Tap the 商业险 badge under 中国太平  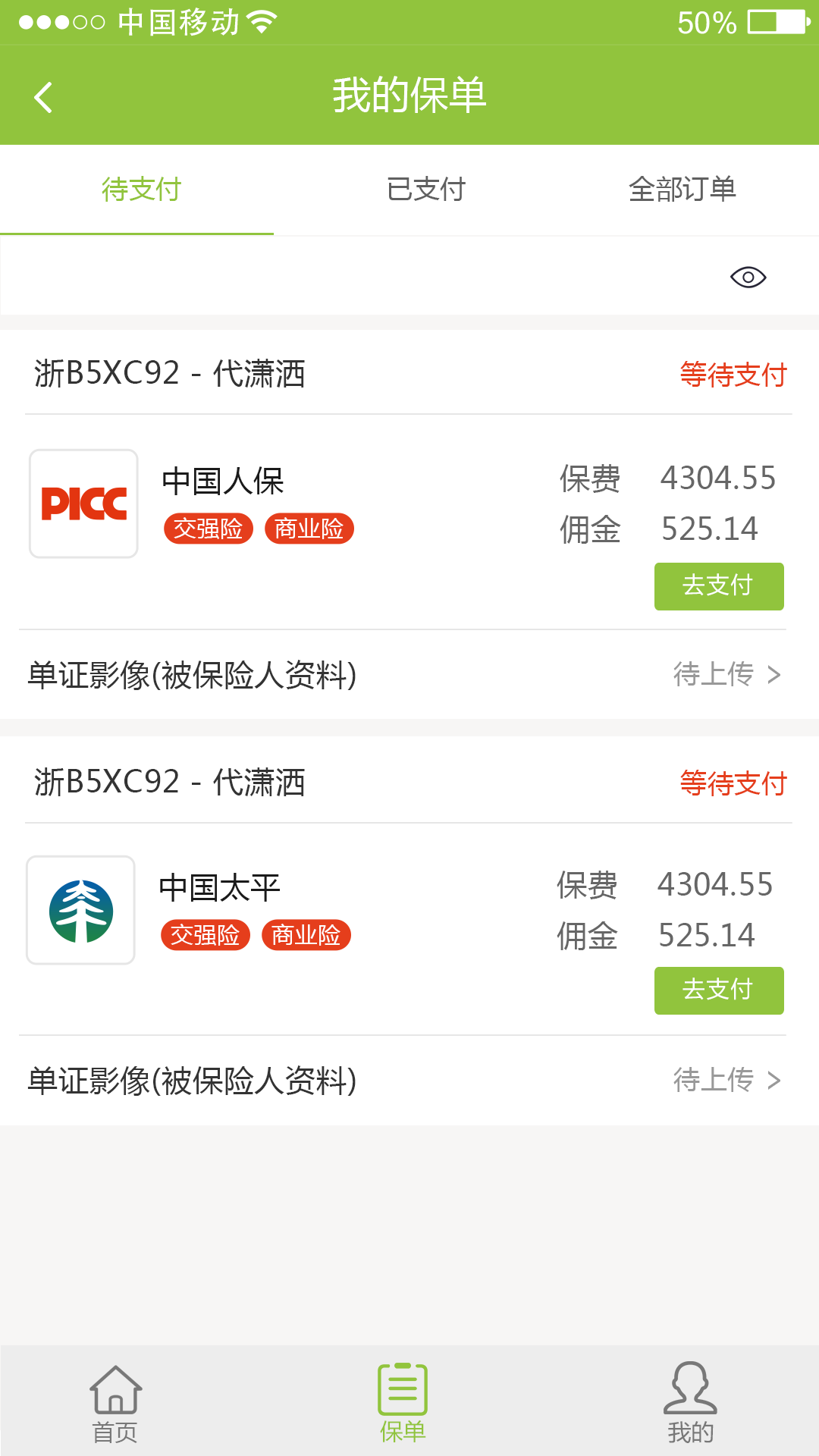306,936
